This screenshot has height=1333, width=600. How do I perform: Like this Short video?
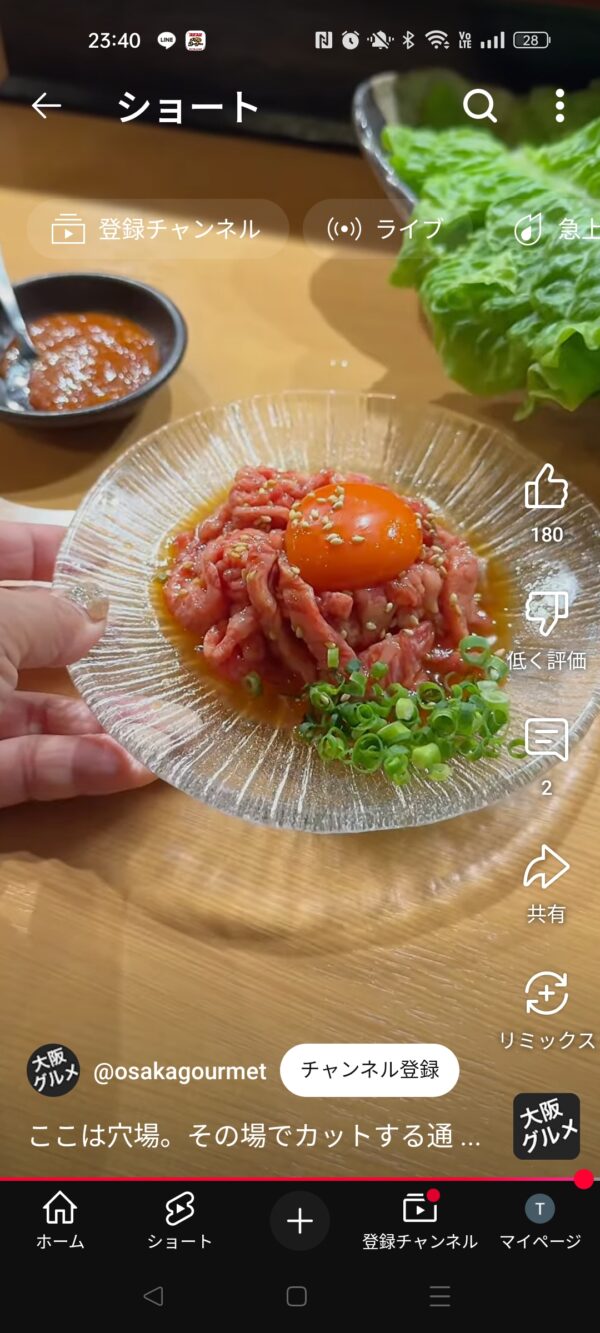546,488
